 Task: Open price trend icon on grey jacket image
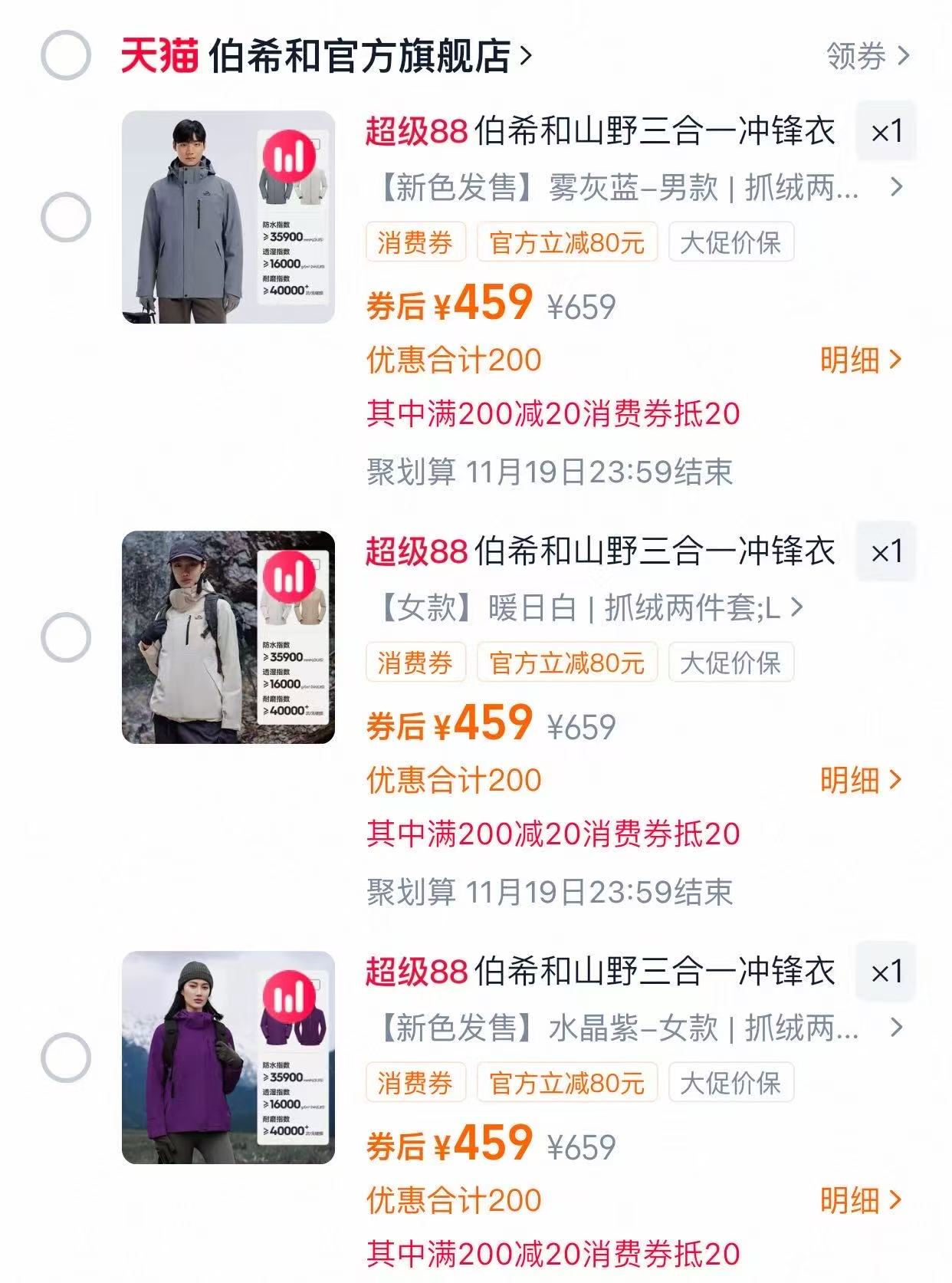pyautogui.click(x=290, y=156)
